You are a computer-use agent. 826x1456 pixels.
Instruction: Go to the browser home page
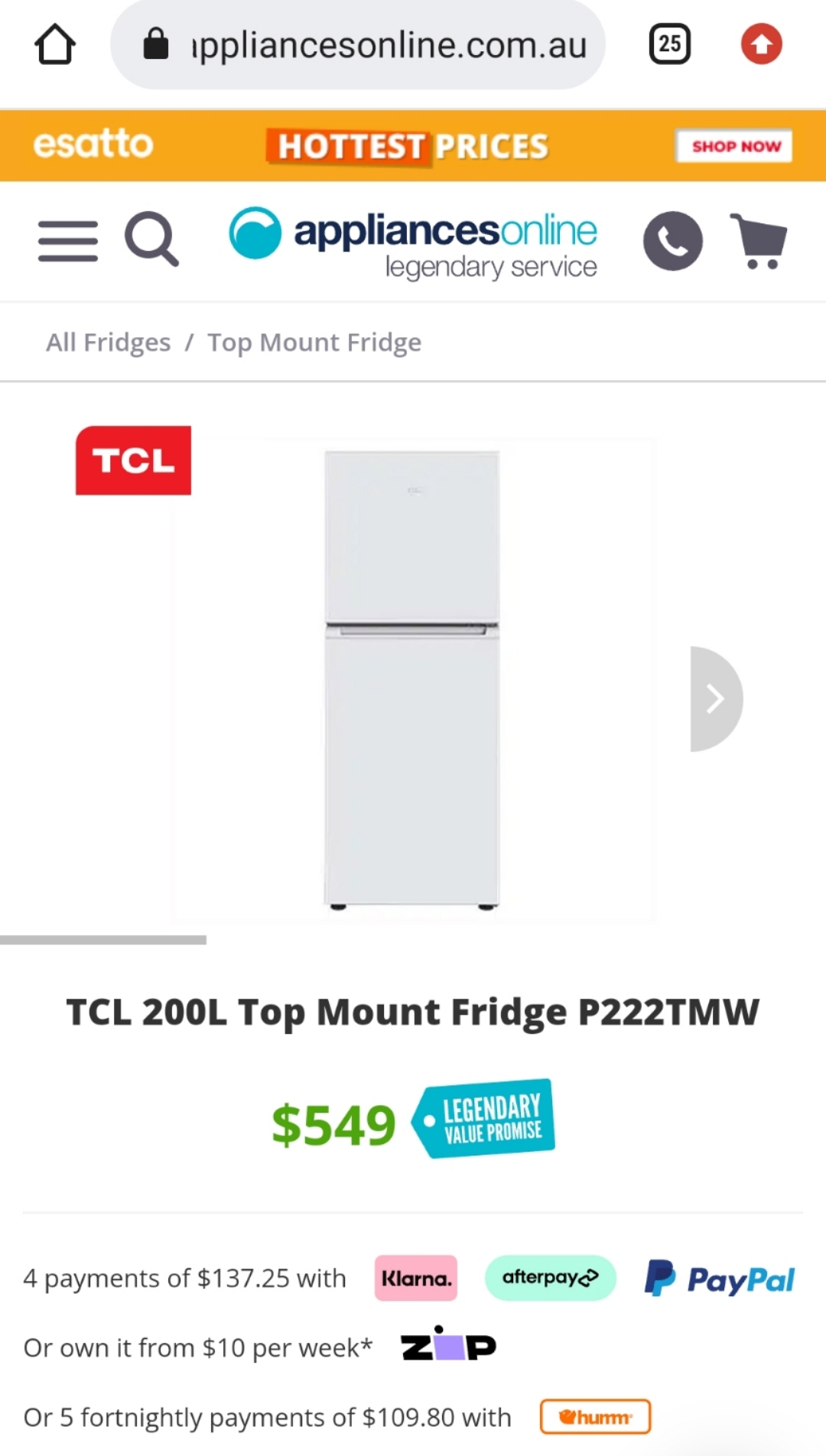pyautogui.click(x=55, y=44)
